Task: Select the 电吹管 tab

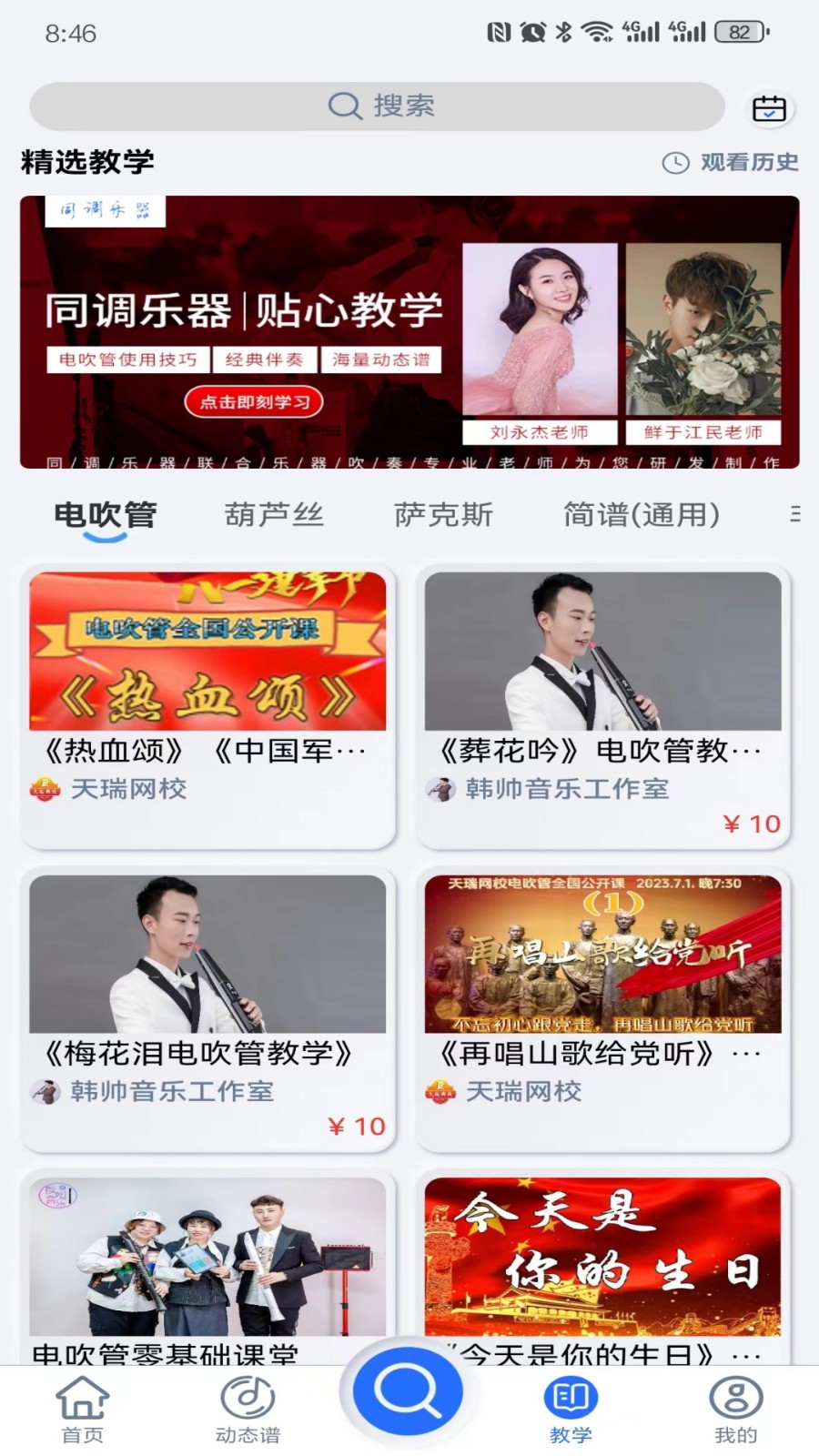Action: (106, 514)
